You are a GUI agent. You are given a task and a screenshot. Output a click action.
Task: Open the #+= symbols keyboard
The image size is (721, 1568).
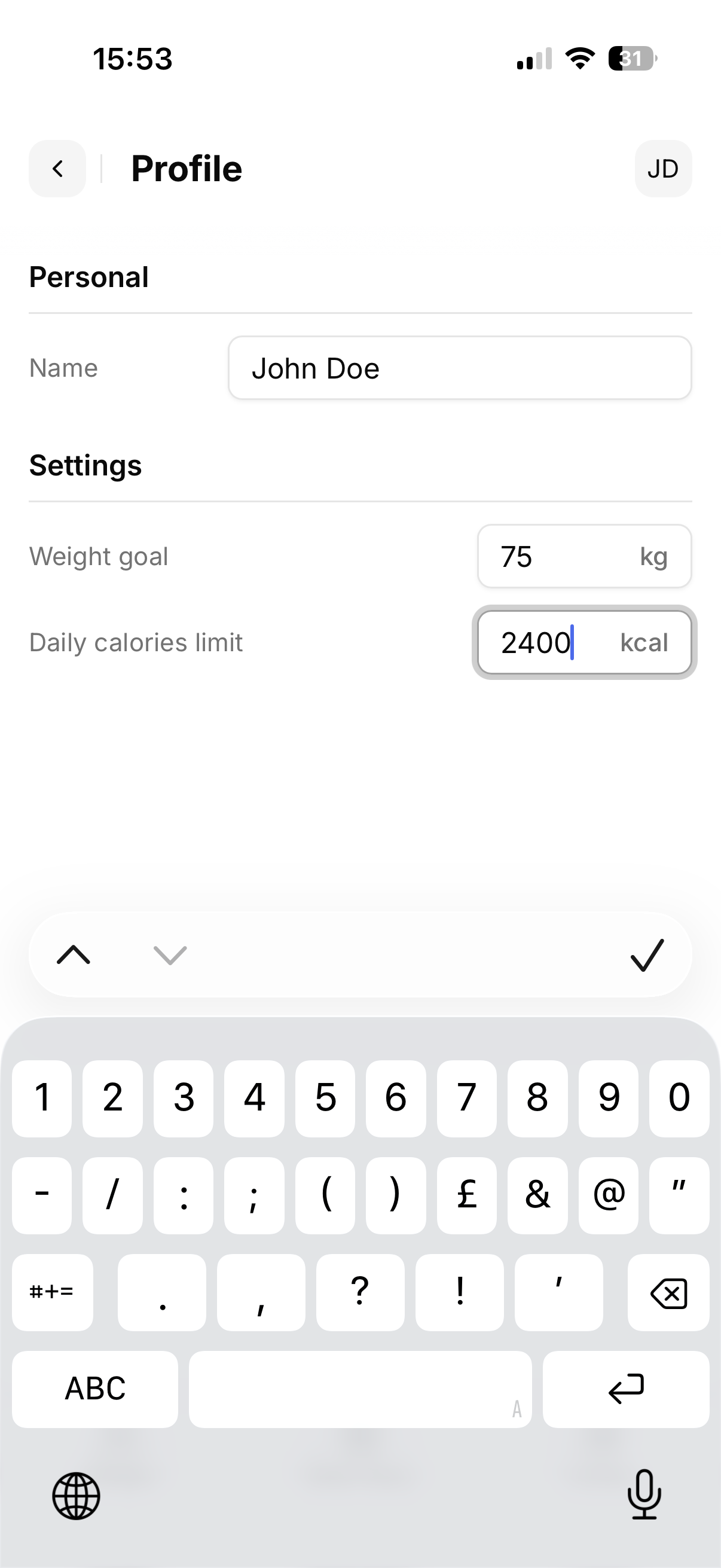coord(53,1293)
